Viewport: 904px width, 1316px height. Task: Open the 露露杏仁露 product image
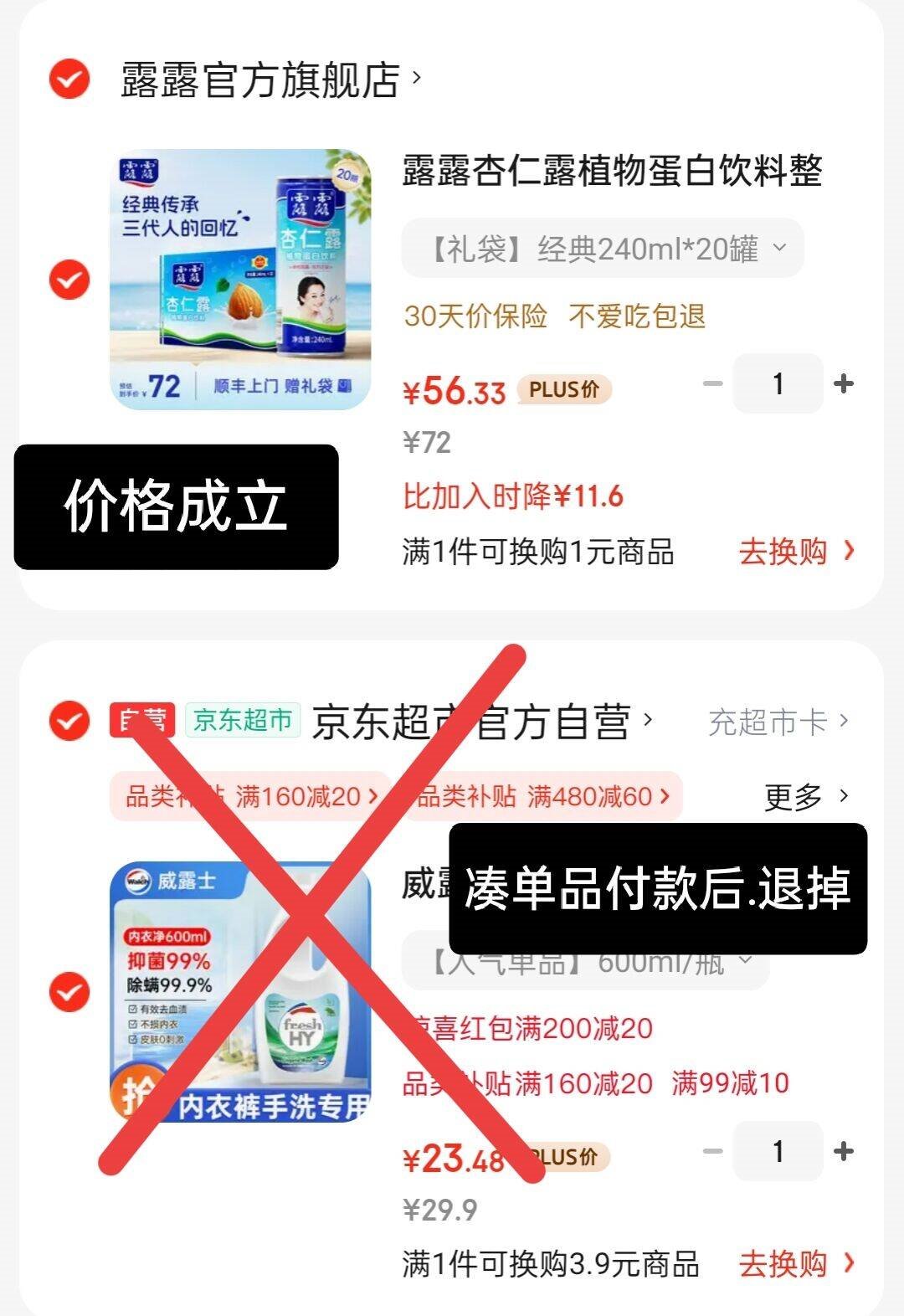[240, 280]
